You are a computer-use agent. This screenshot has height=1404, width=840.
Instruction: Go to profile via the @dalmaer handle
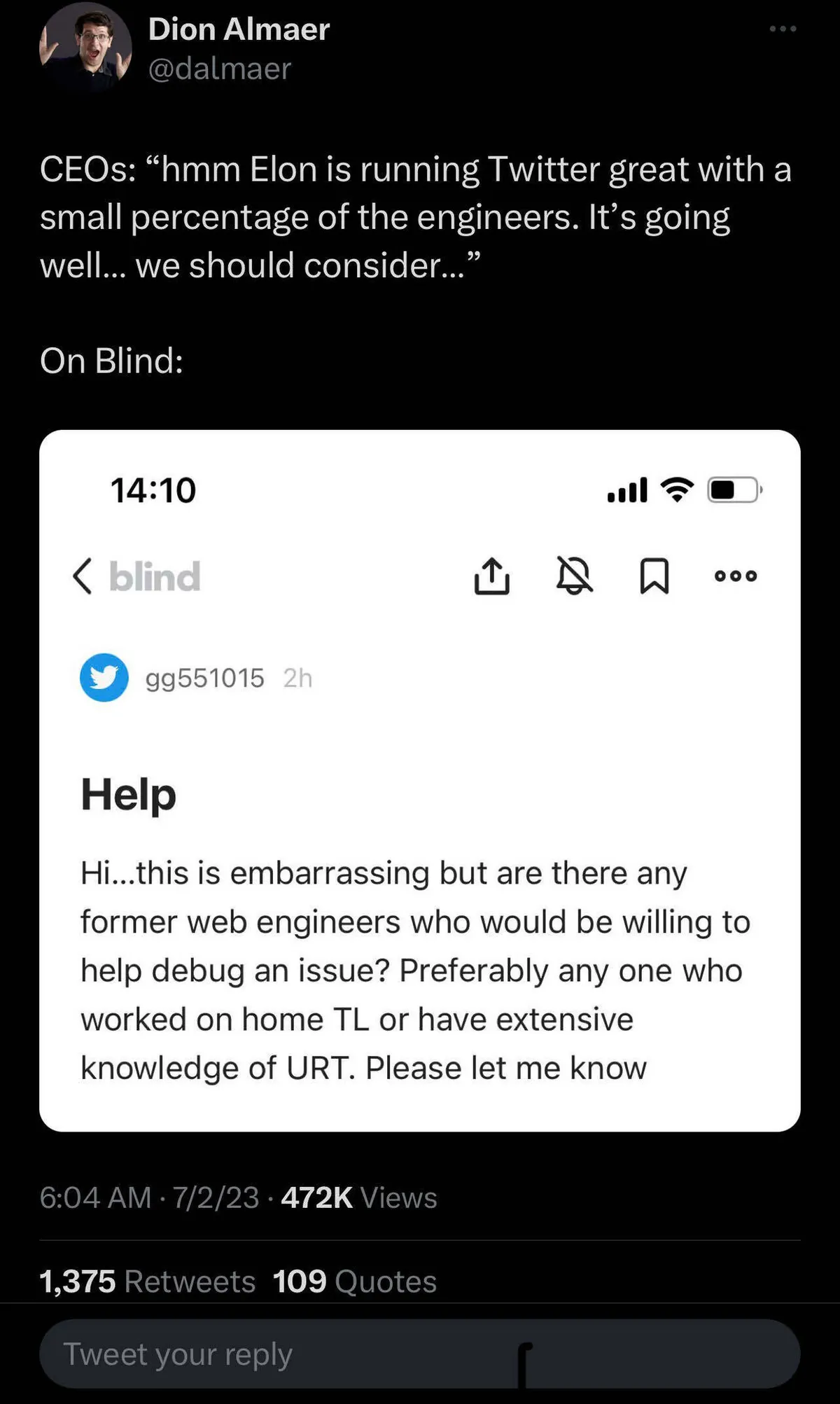pos(219,69)
